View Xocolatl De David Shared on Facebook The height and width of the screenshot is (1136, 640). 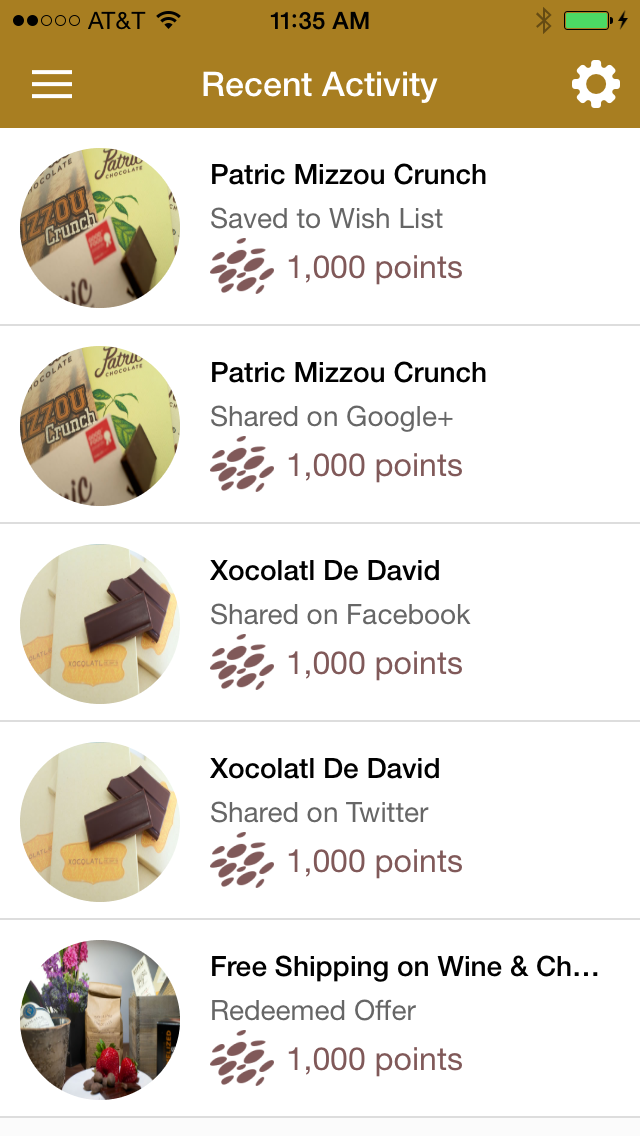(320, 622)
